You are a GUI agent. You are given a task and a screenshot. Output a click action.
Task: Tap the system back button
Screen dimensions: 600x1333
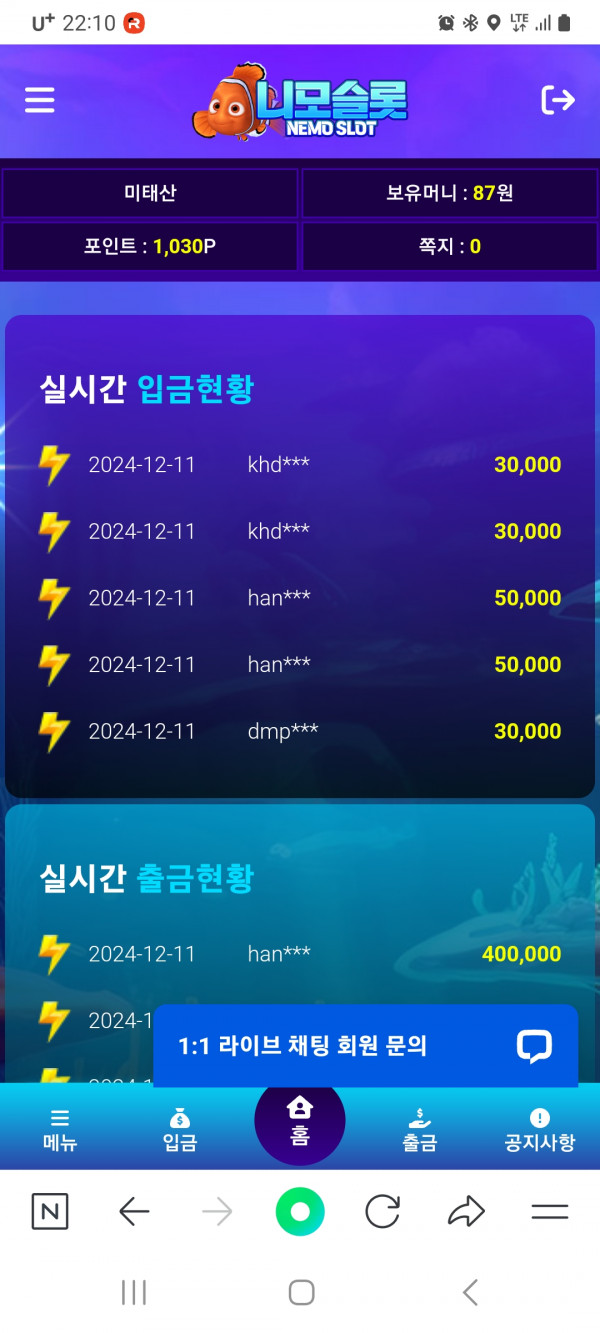click(470, 1292)
